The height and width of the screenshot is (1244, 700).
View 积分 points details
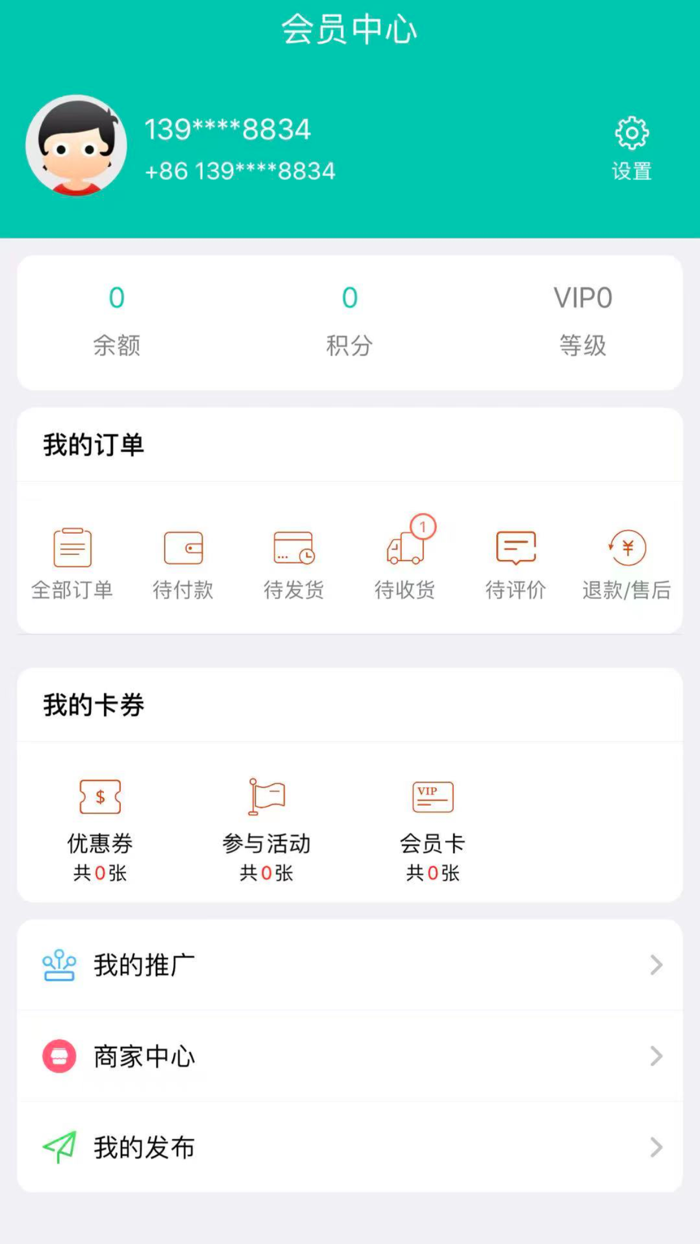[x=350, y=320]
